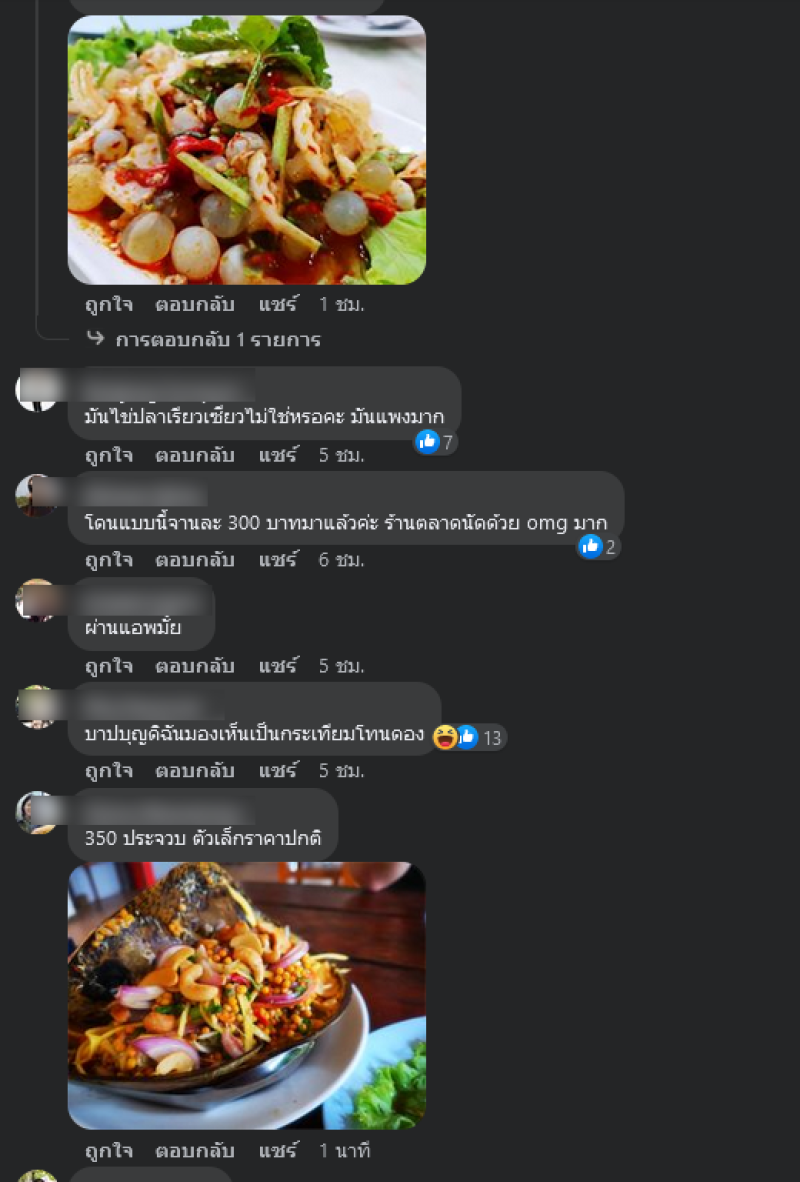
Task: Like the comment posted 1 ชม. ago
Action: (108, 304)
